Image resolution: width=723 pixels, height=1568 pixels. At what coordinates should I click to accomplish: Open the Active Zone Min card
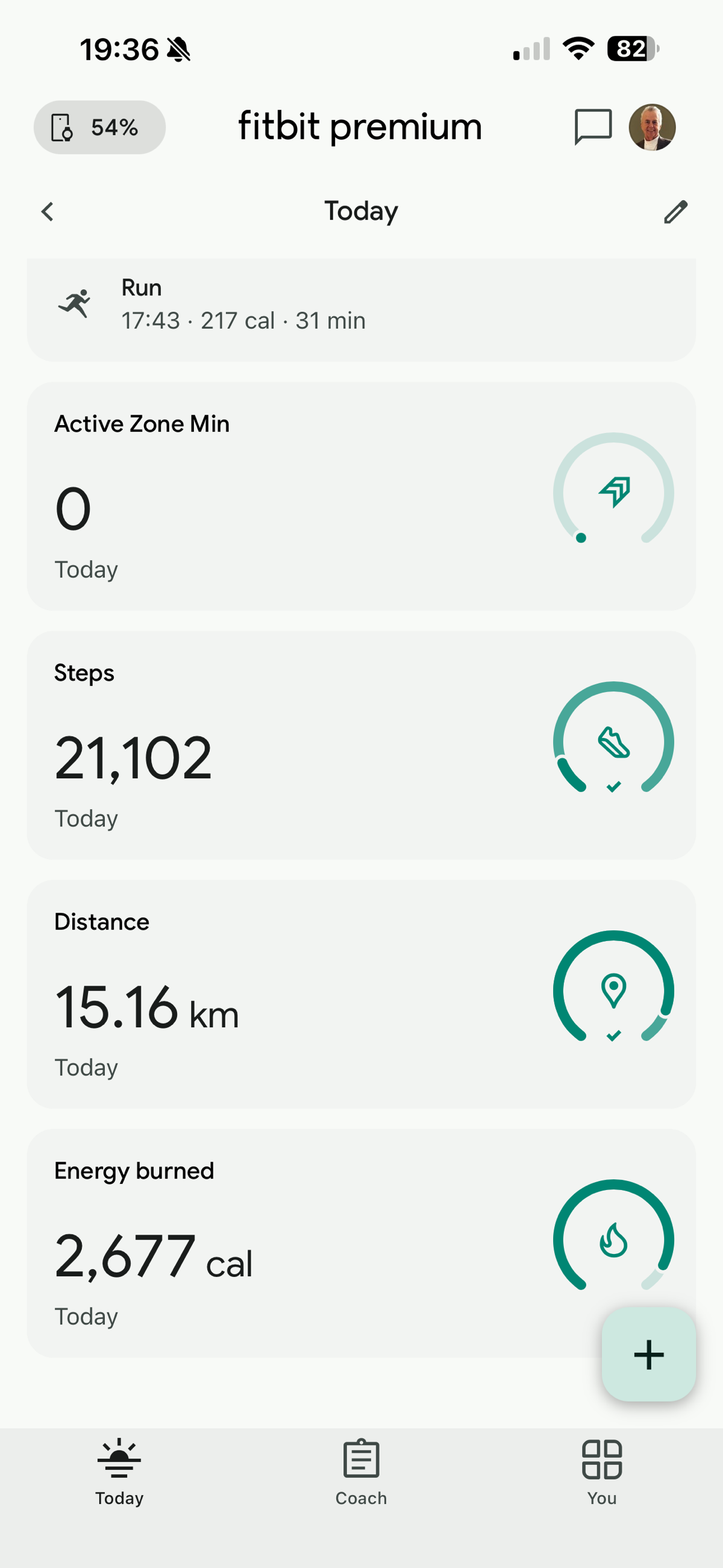pos(361,496)
